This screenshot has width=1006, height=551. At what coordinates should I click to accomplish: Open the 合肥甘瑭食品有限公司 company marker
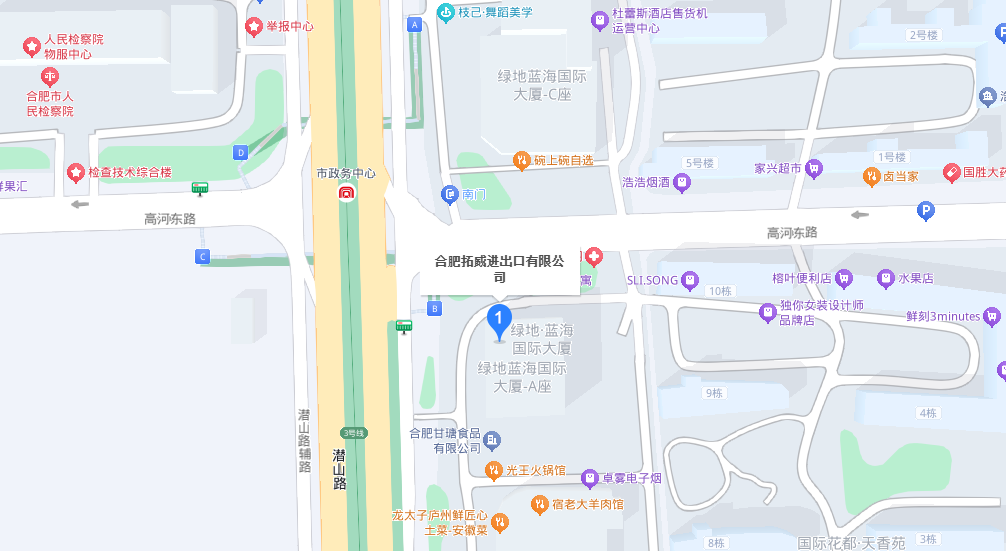(492, 439)
